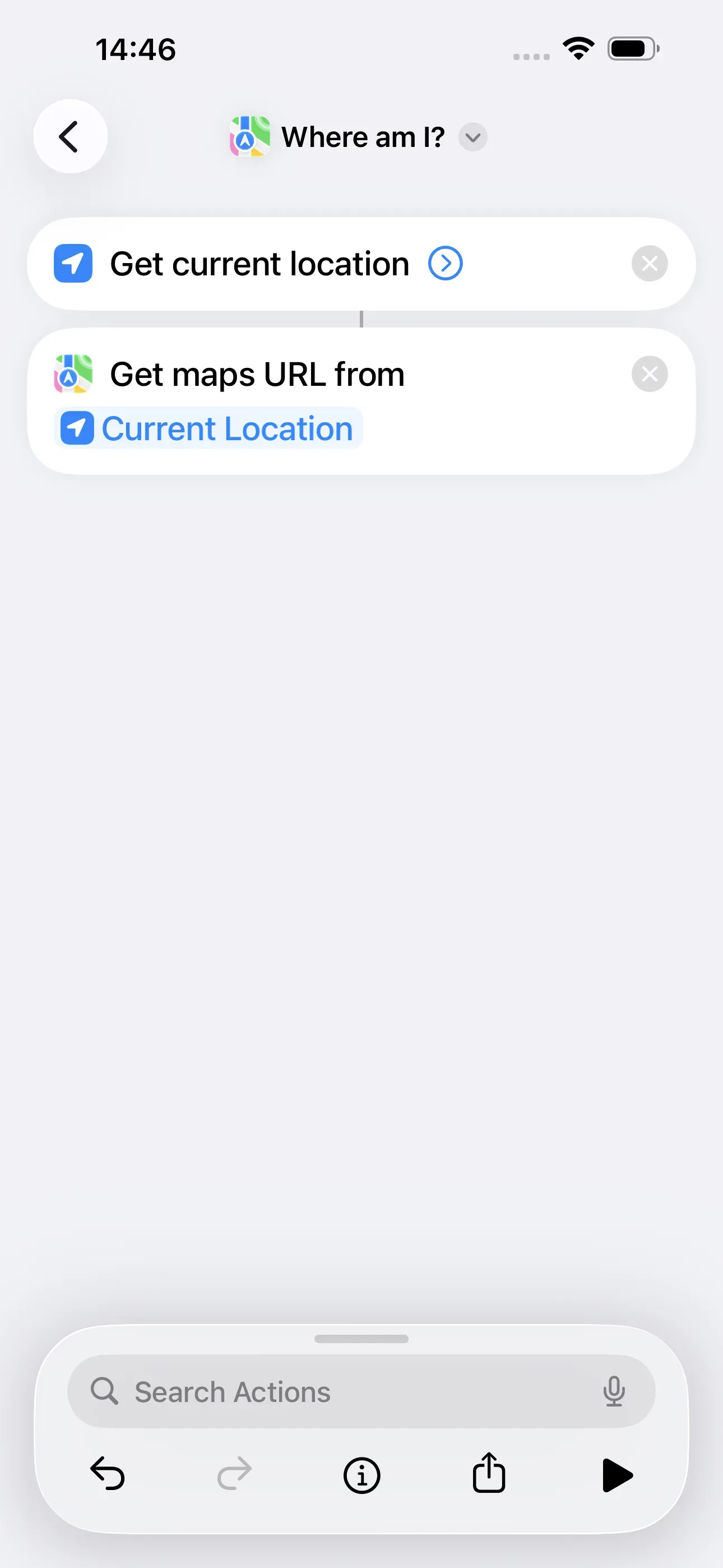Viewport: 723px width, 1568px height.
Task: Remove the Get current location action
Action: point(649,264)
